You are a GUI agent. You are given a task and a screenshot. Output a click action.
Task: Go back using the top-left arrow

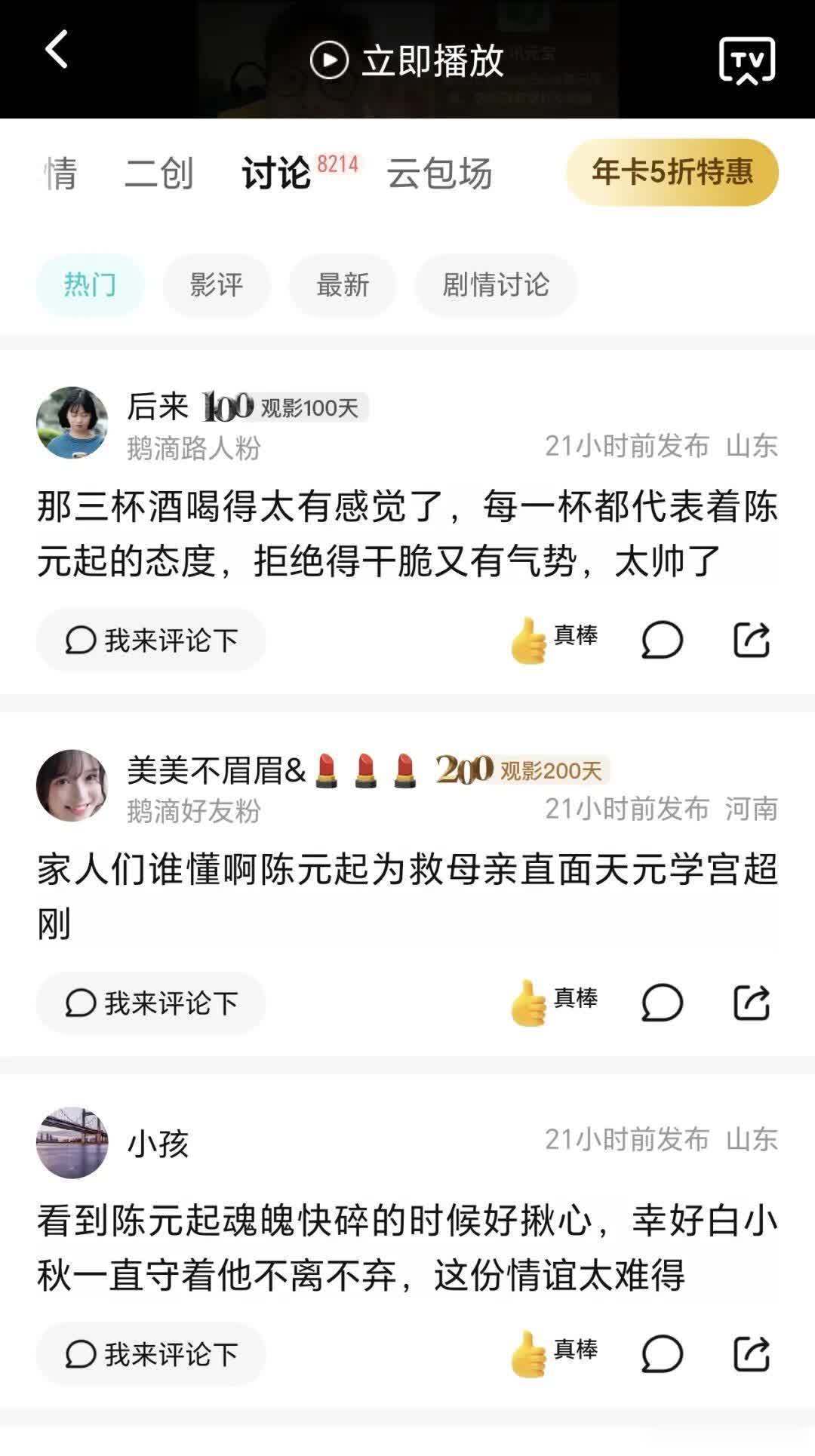click(x=57, y=51)
